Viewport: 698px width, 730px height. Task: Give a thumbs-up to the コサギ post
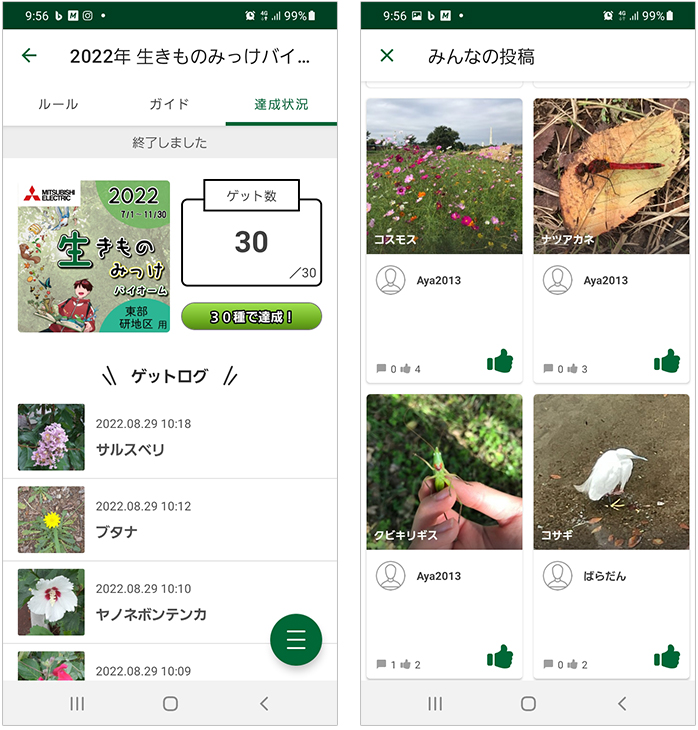pyautogui.click(x=667, y=657)
